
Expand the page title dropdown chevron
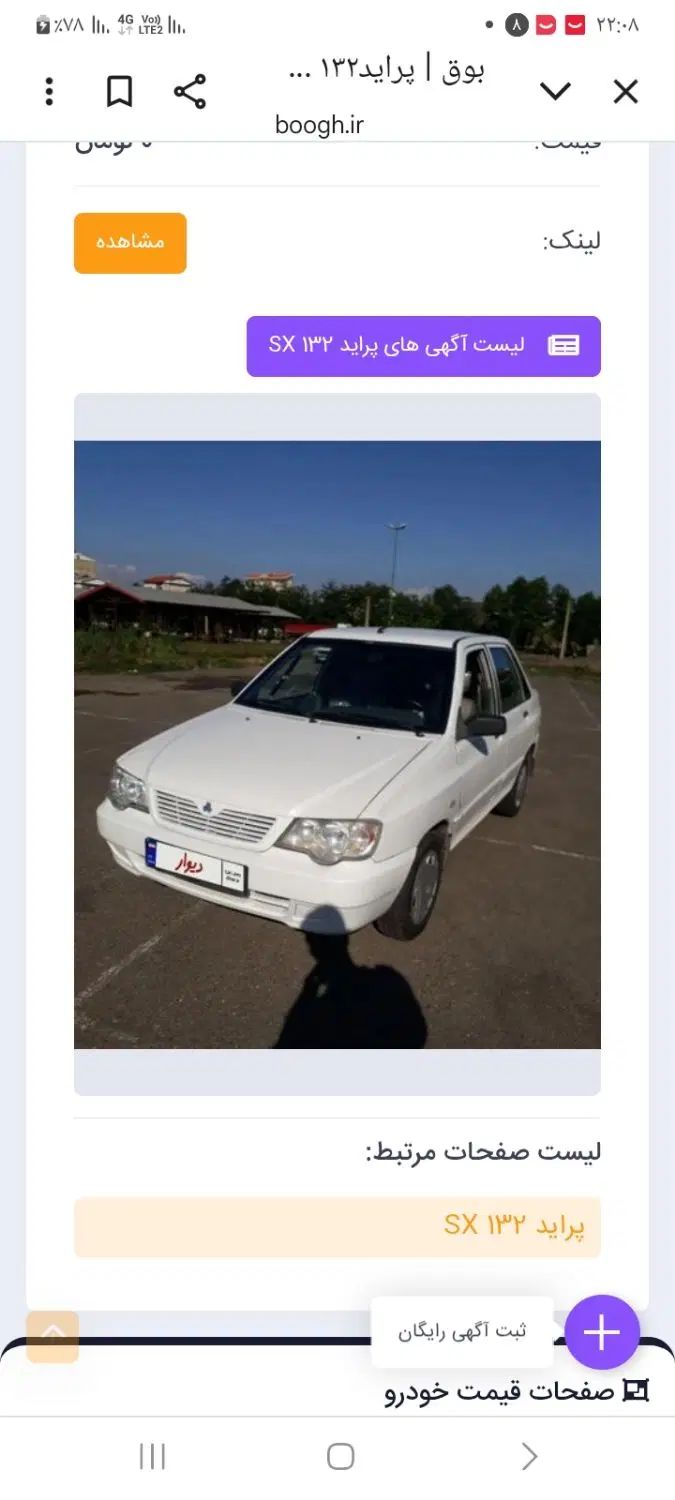[555, 92]
